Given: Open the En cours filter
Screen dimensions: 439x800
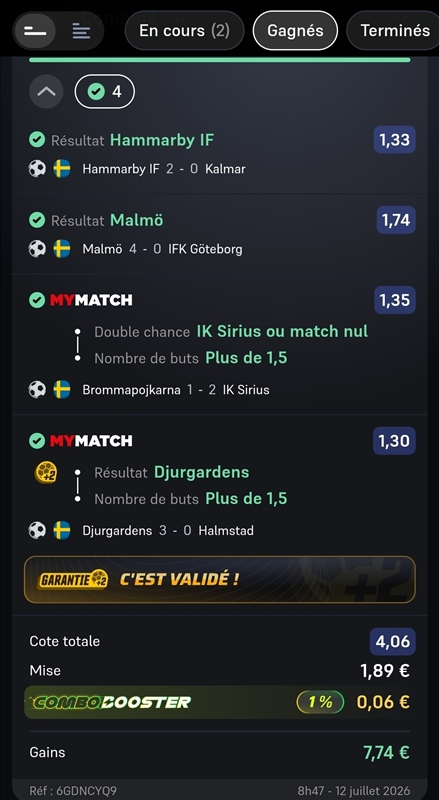Looking at the screenshot, I should [184, 31].
